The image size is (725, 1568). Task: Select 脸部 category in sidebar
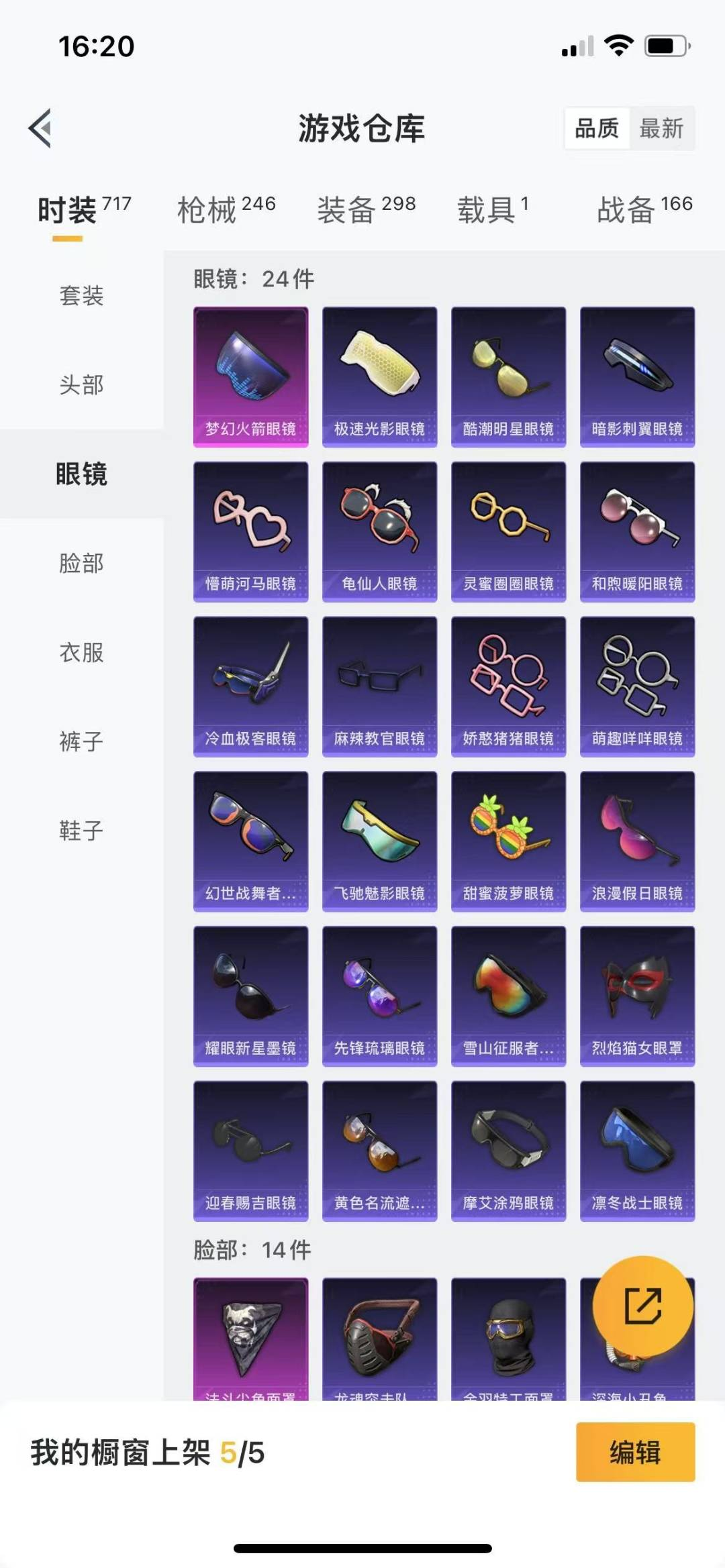81,563
